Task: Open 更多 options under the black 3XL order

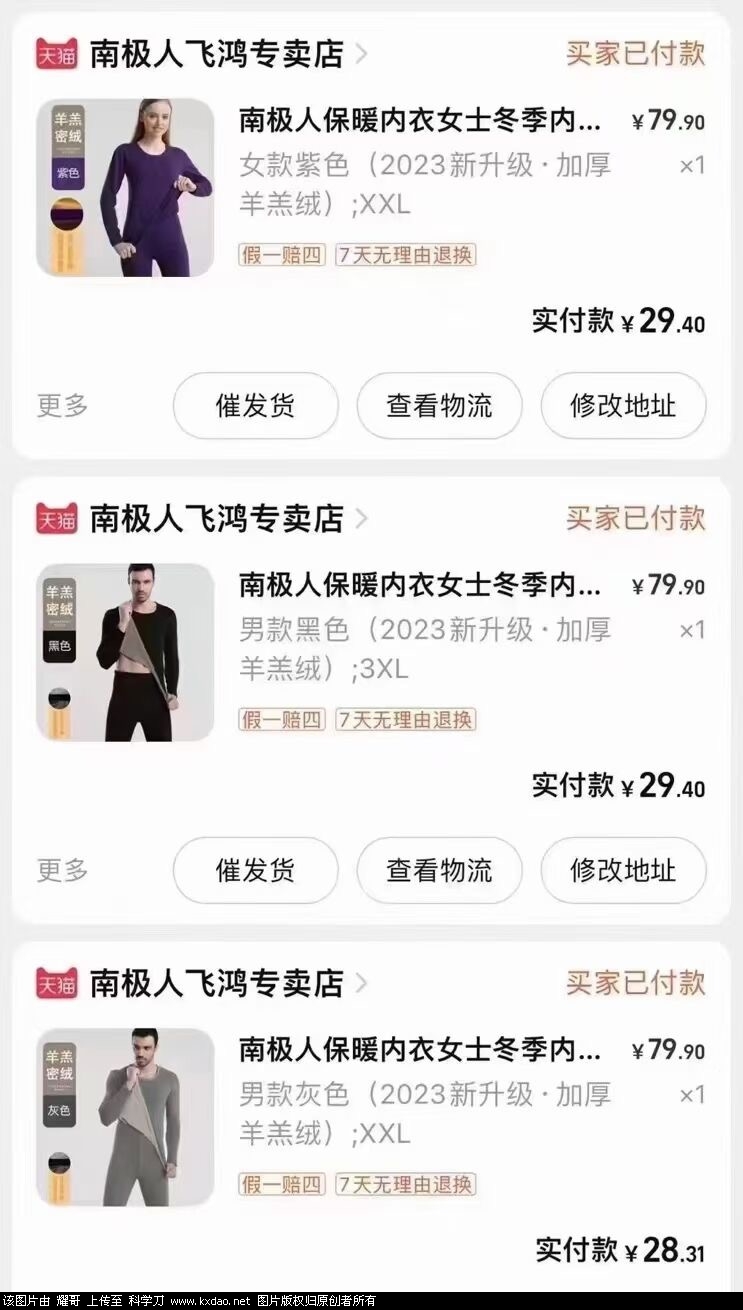Action: coord(63,870)
